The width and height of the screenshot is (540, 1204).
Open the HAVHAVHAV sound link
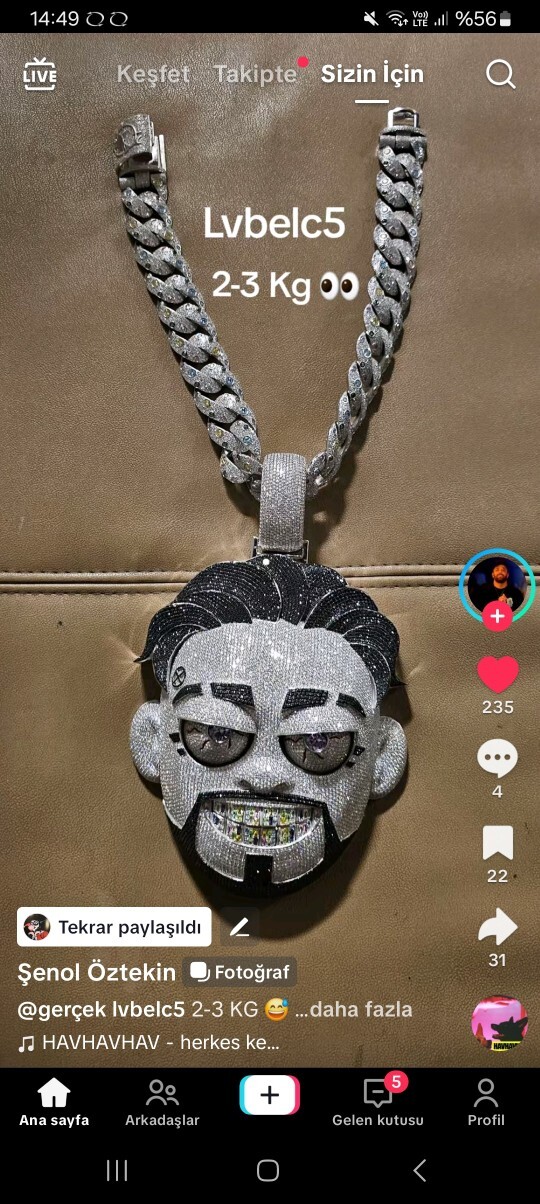150,1043
